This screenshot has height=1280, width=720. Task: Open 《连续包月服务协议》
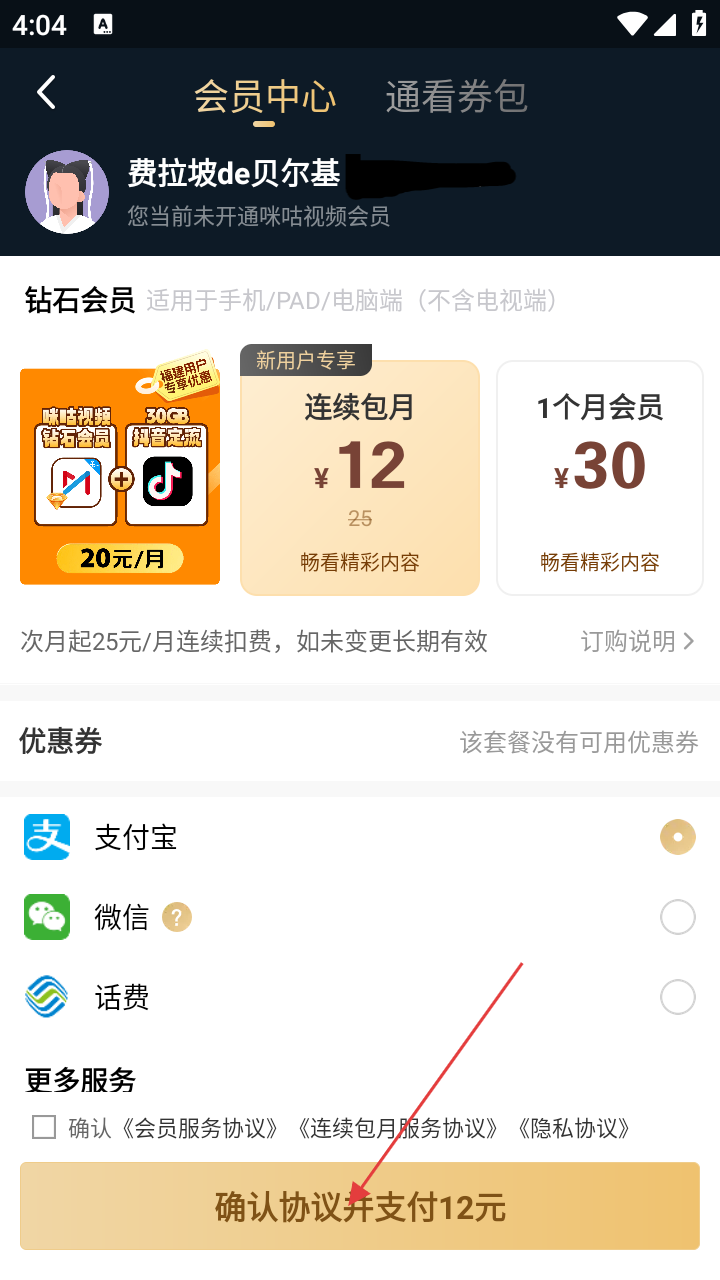coord(400,1129)
